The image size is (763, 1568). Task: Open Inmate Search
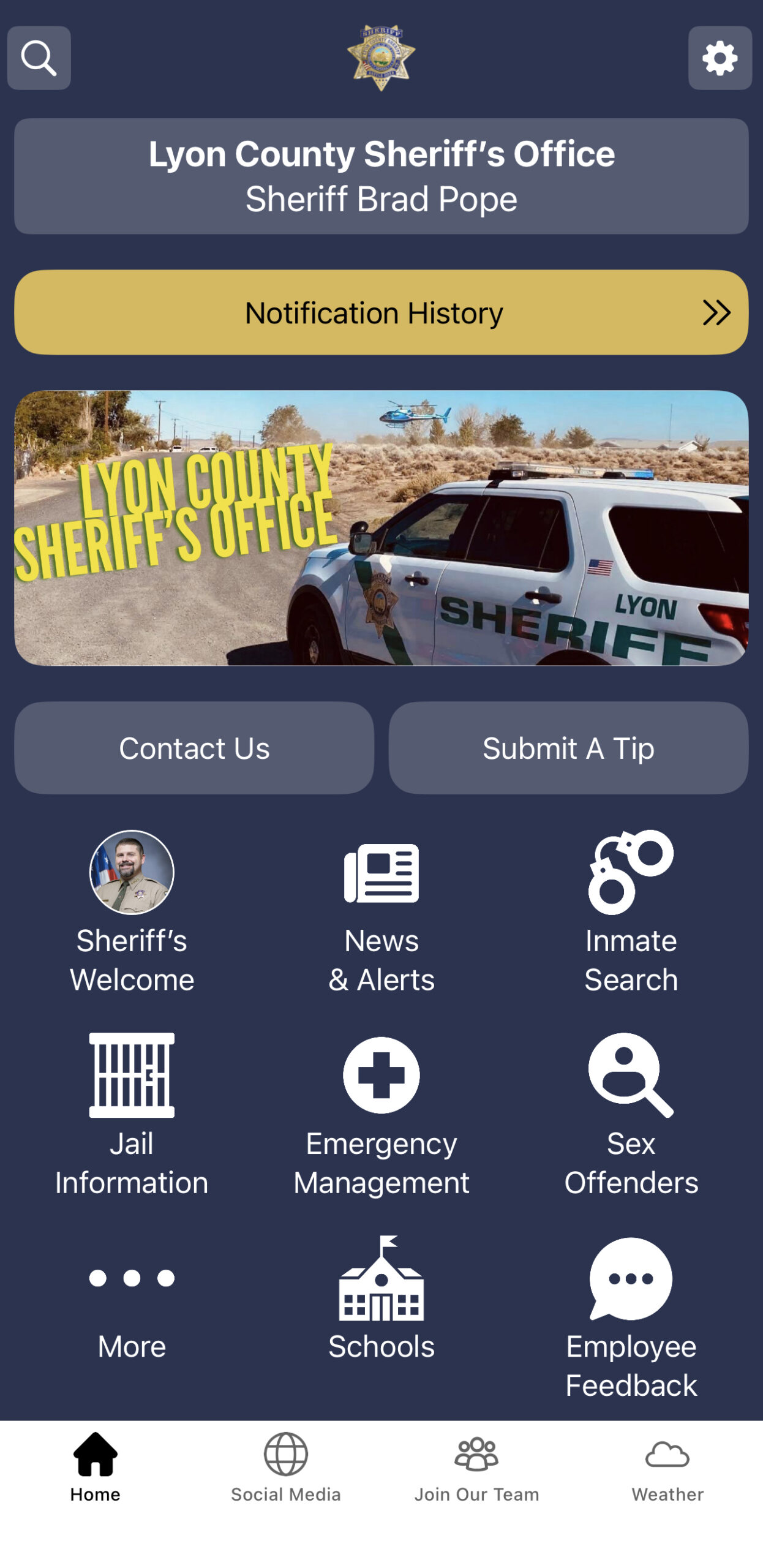tap(631, 911)
